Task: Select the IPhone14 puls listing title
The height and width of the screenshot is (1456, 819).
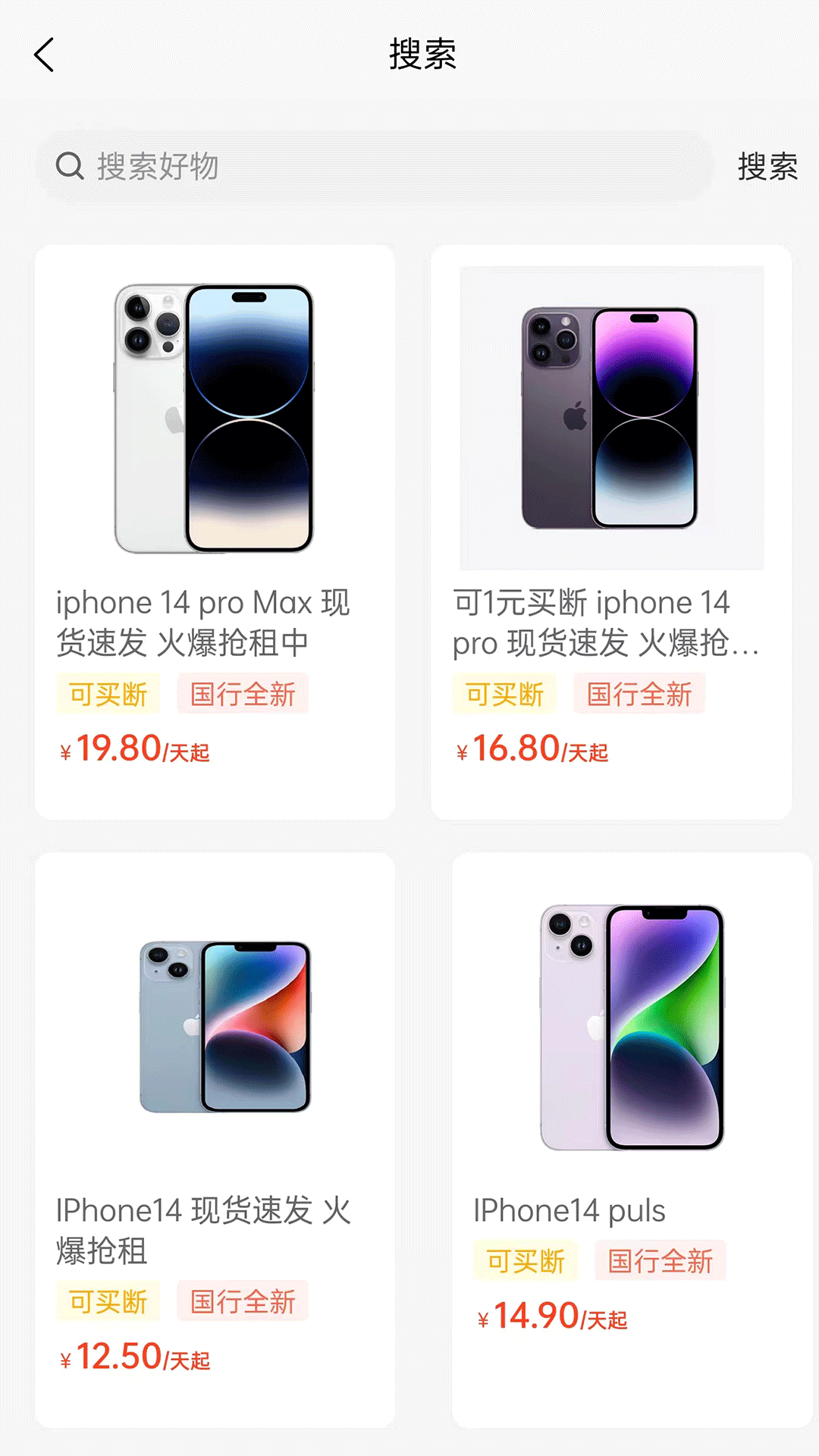Action: 567,1226
